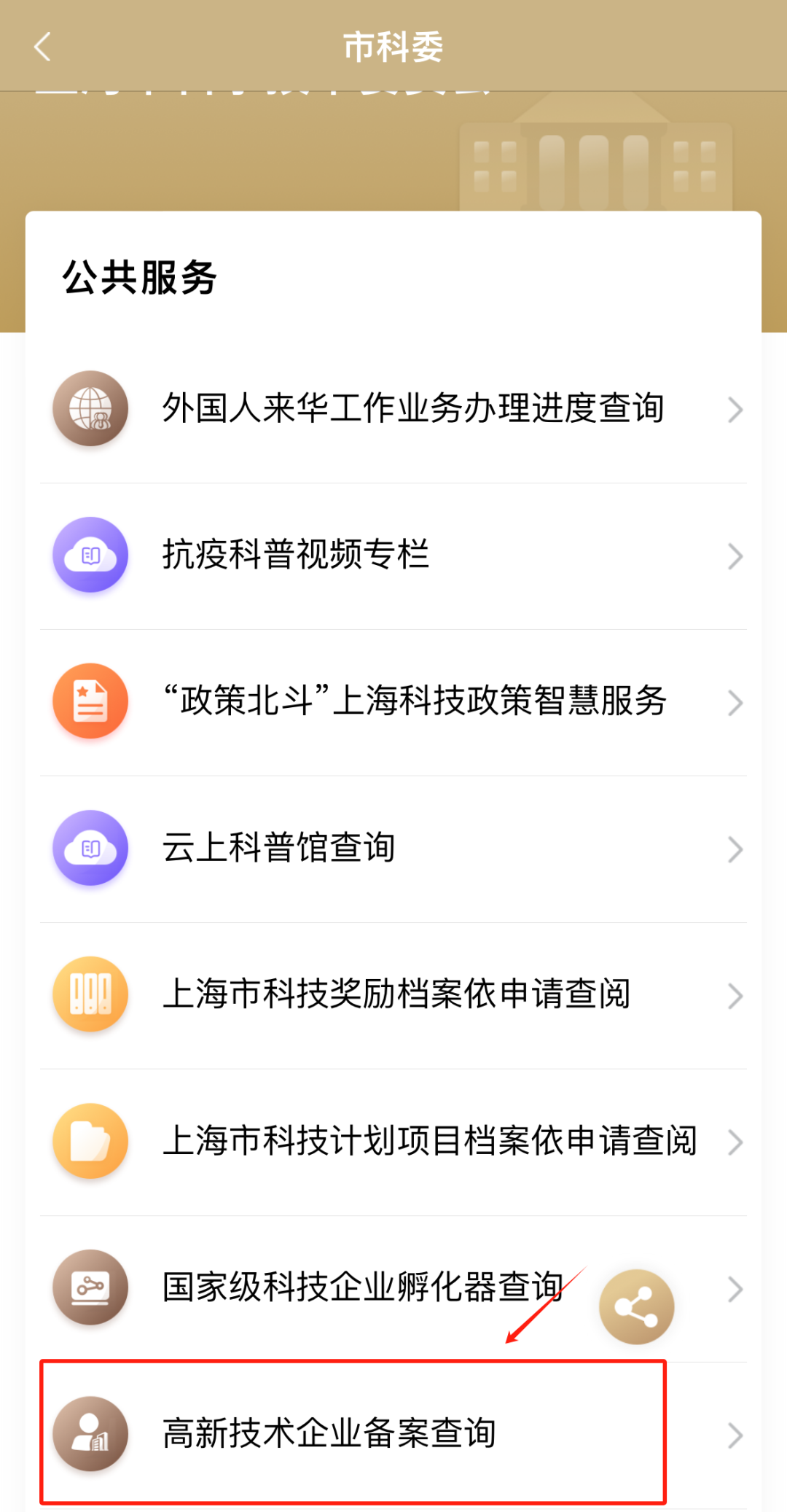Go back using the top-left arrow

point(42,47)
